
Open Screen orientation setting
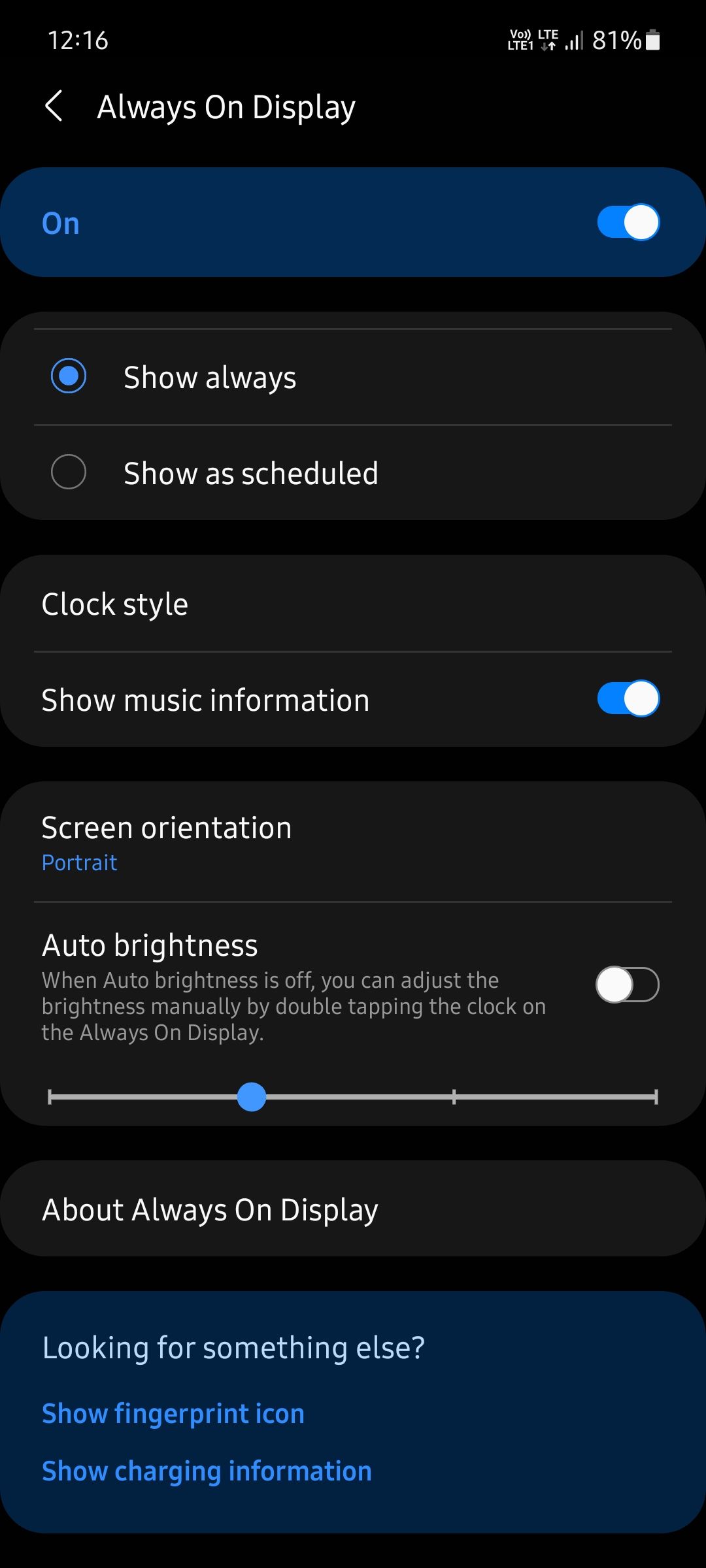coord(353,842)
